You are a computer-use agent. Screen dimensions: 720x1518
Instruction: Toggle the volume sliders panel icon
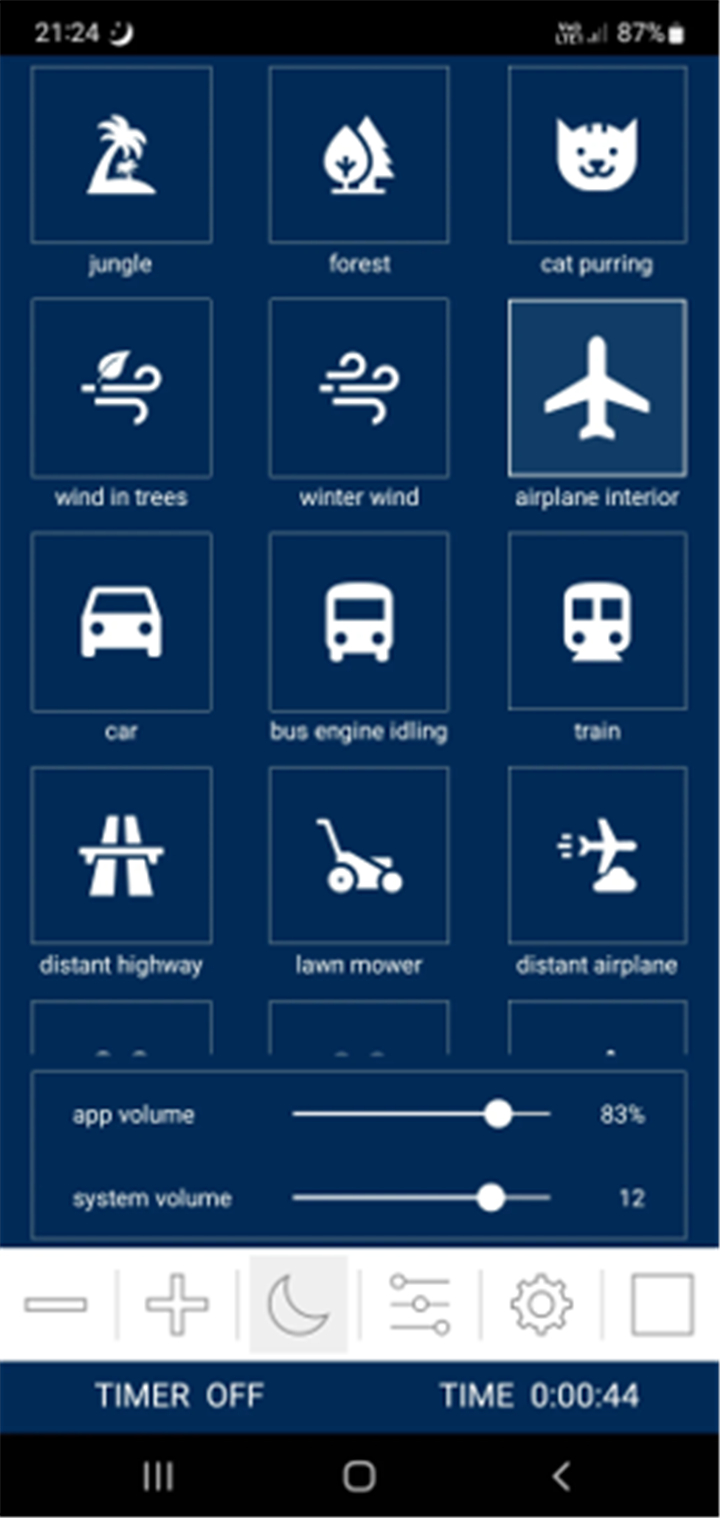tap(419, 1304)
